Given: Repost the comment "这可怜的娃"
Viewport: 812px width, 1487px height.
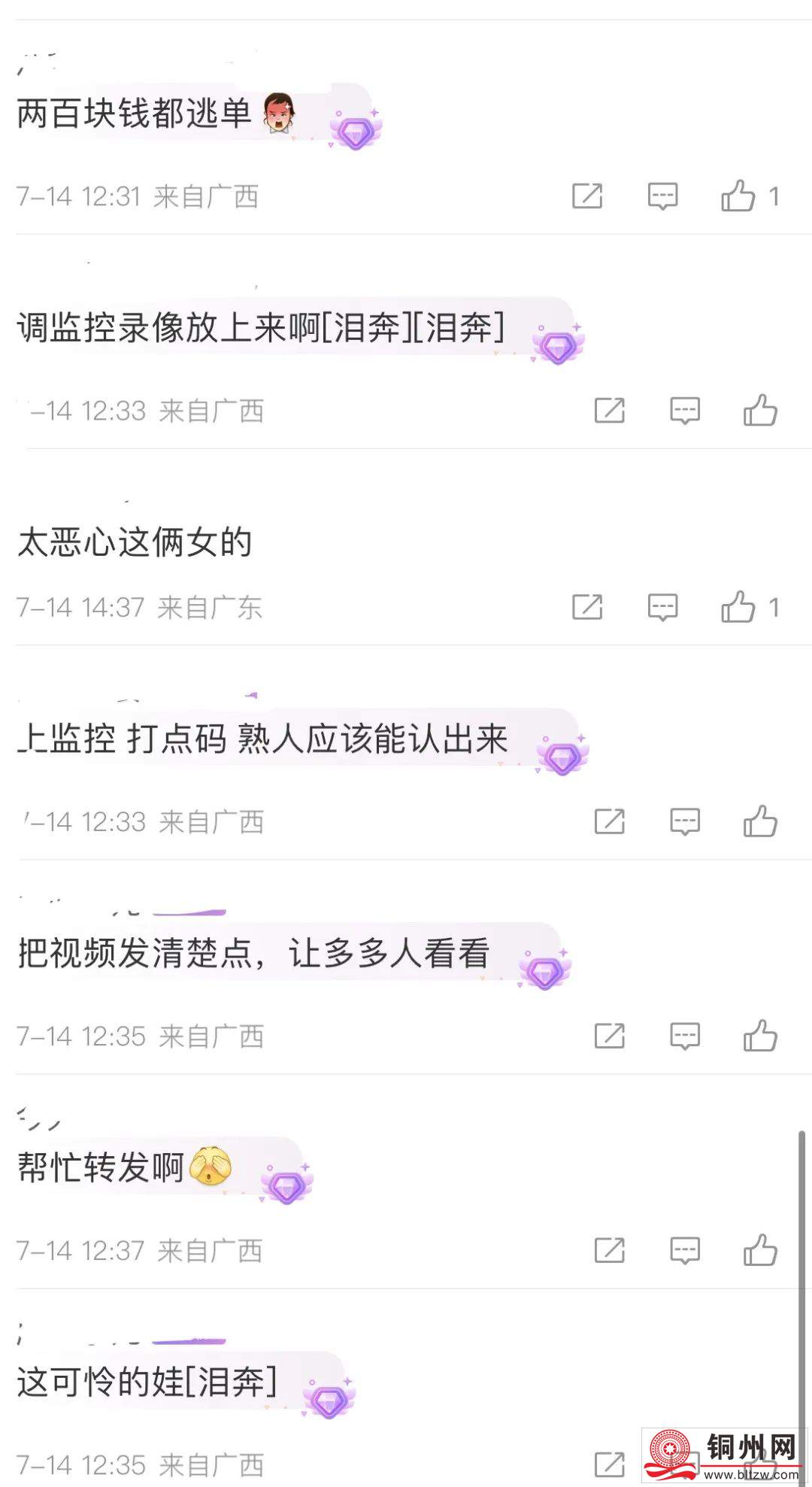Looking at the screenshot, I should coord(609,1464).
